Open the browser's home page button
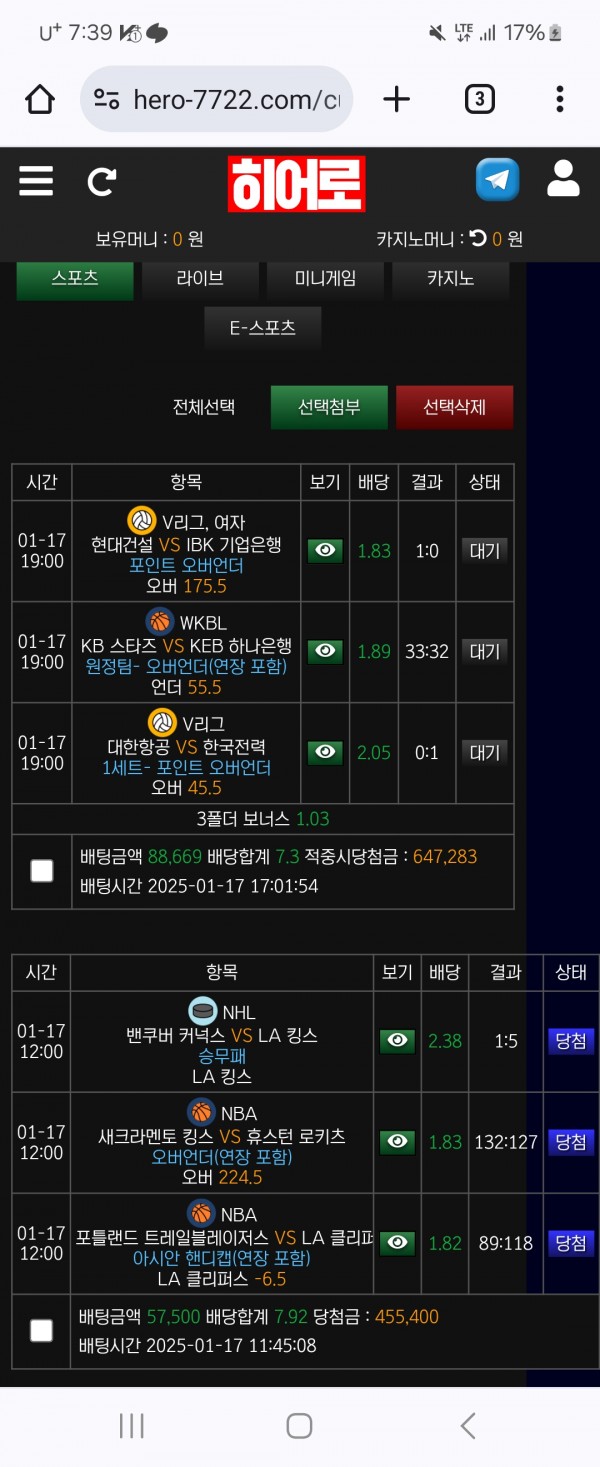This screenshot has height=1467, width=600. [x=40, y=99]
